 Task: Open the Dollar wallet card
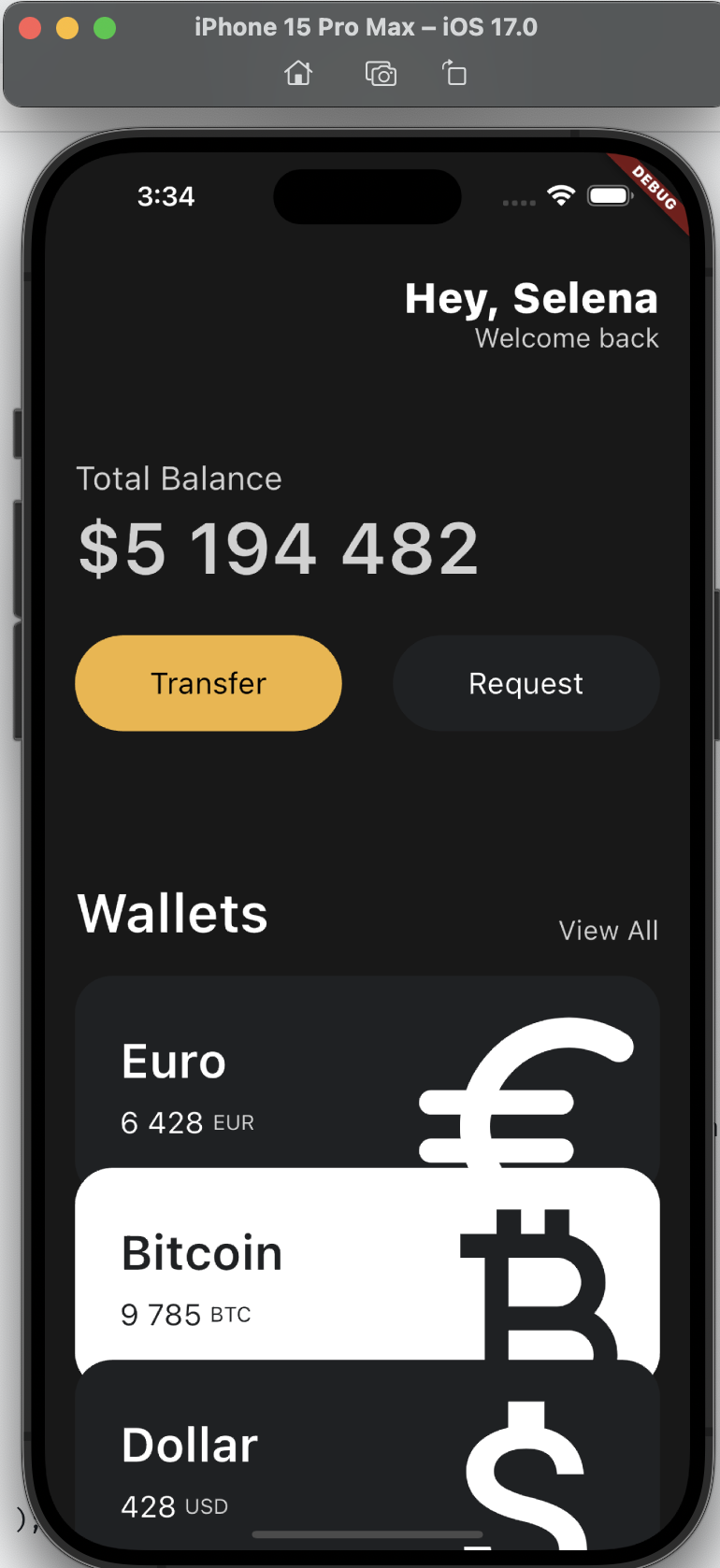(281, 1467)
